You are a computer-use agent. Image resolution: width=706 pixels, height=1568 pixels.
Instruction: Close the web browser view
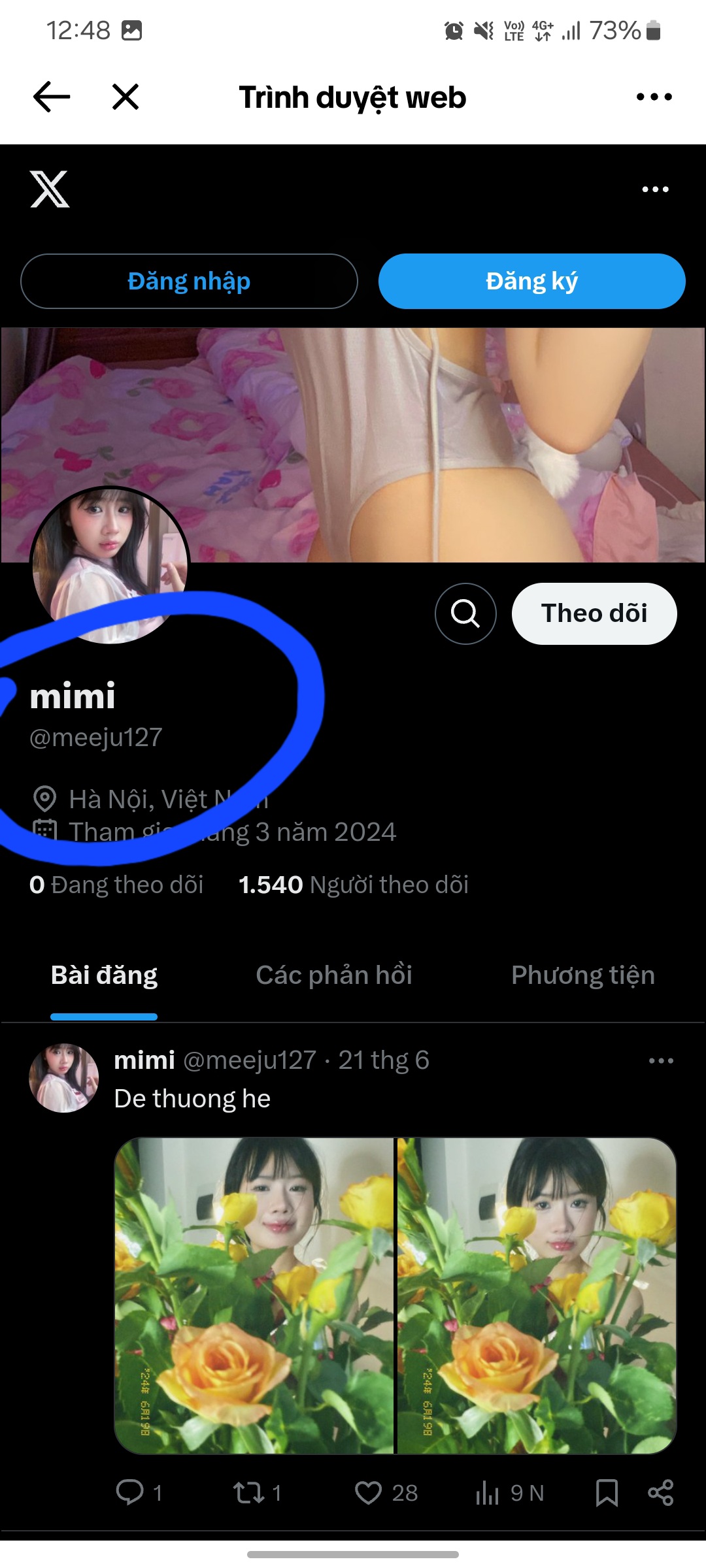tap(126, 97)
